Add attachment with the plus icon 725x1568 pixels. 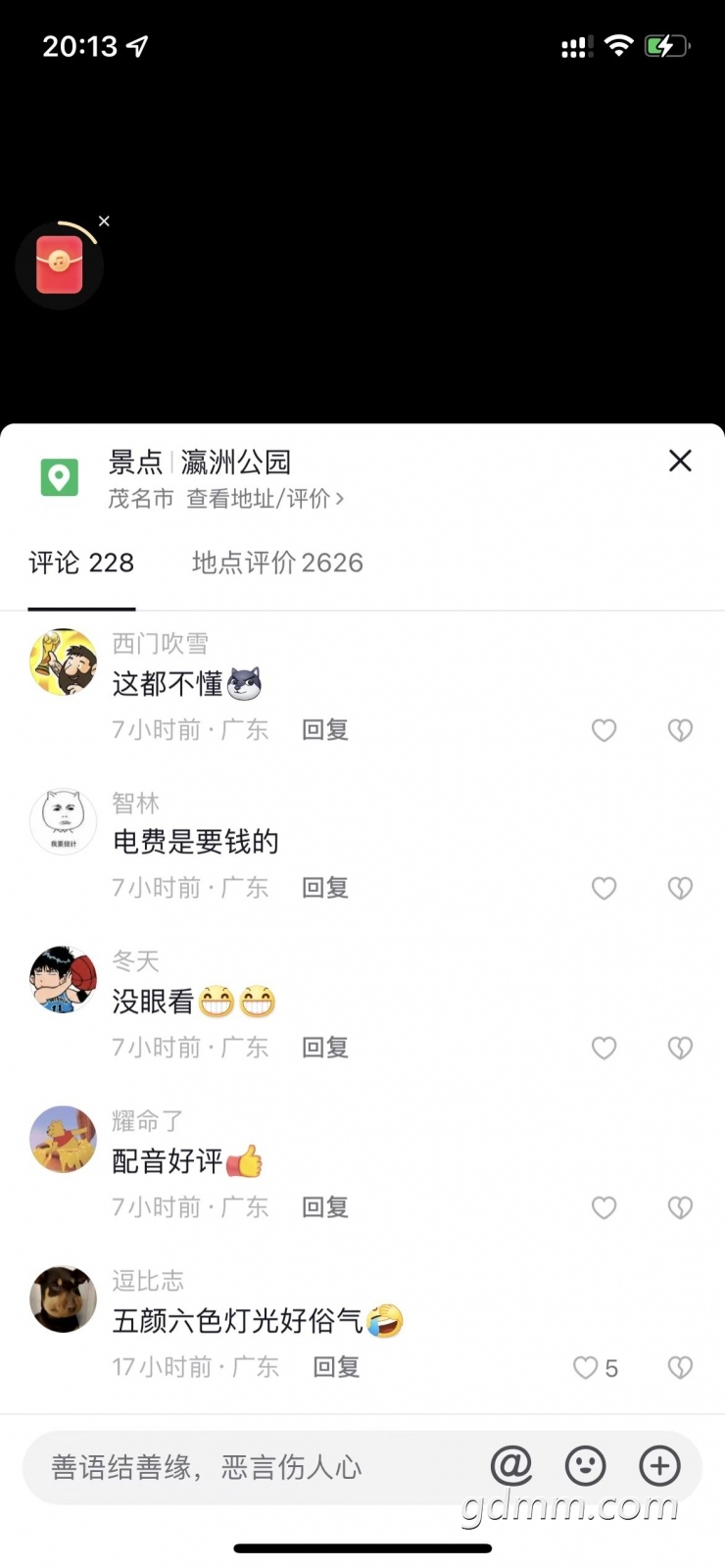[x=659, y=1466]
